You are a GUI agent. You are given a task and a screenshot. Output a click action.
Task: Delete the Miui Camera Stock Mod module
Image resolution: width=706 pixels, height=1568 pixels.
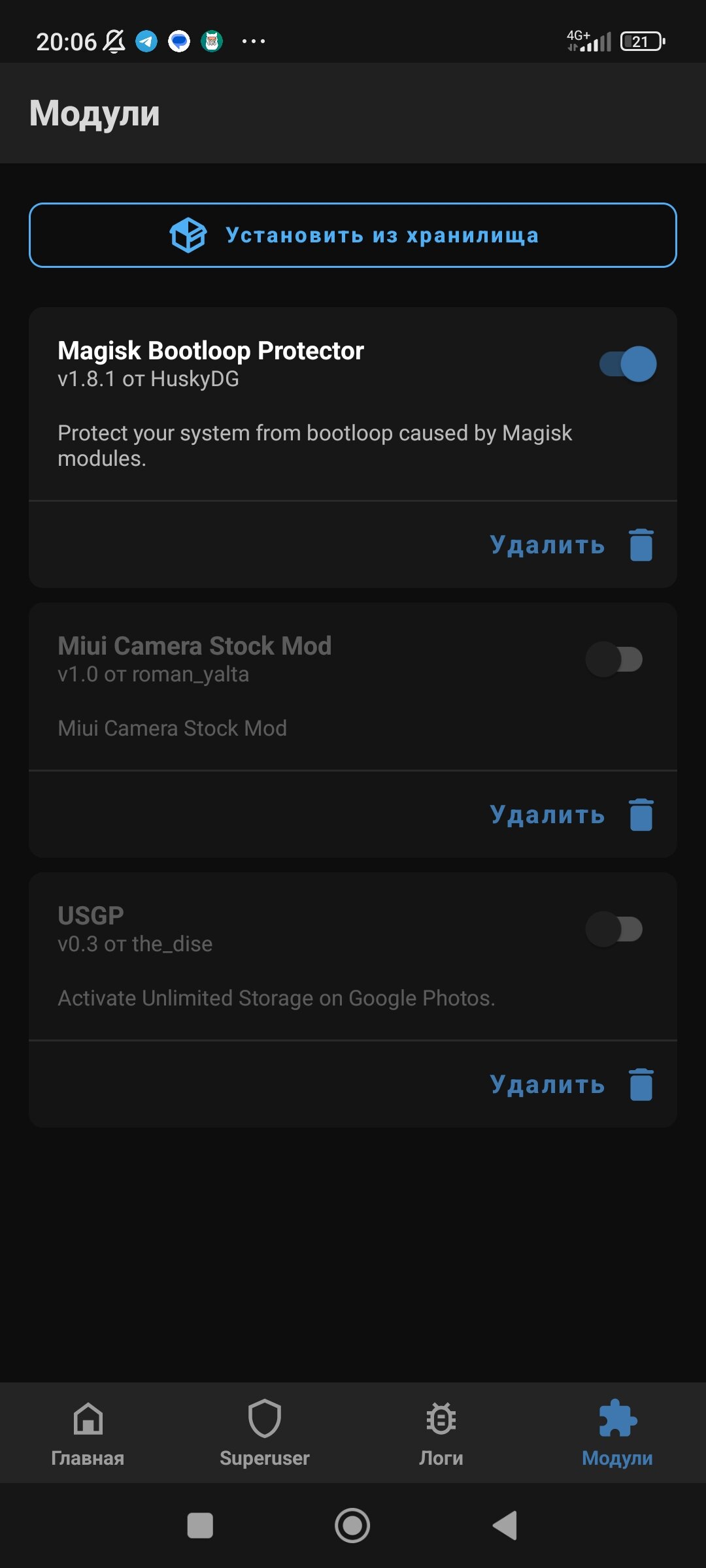[572, 815]
